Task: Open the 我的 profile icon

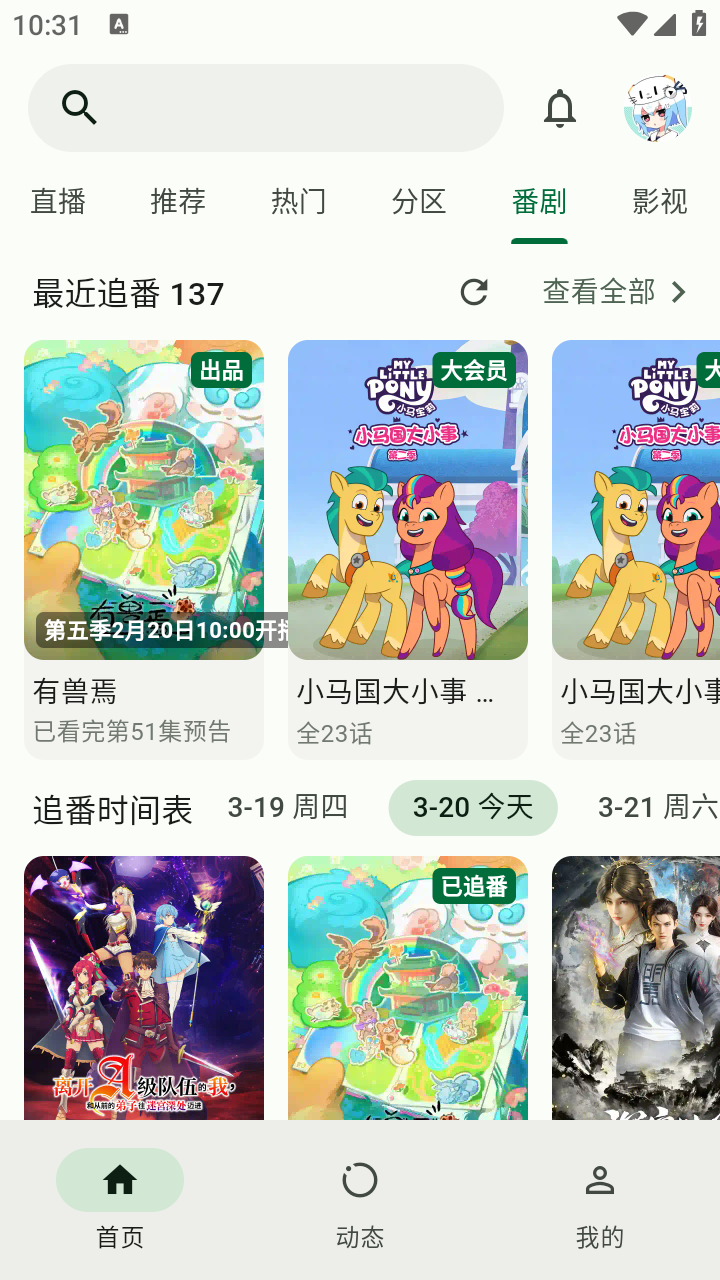Action: pyautogui.click(x=599, y=1180)
